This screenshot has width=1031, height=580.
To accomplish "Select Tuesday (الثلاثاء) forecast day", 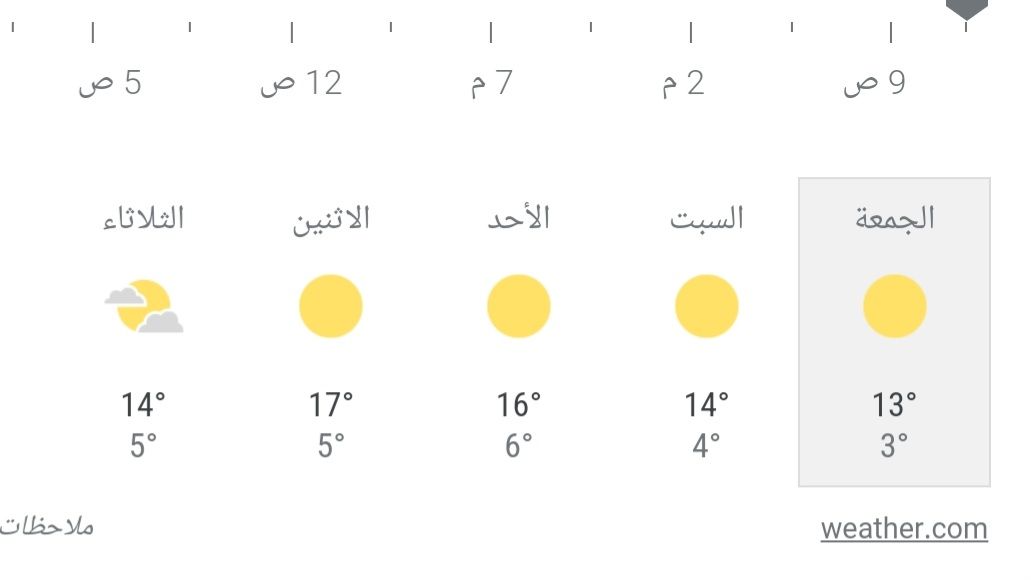I will [x=143, y=332].
